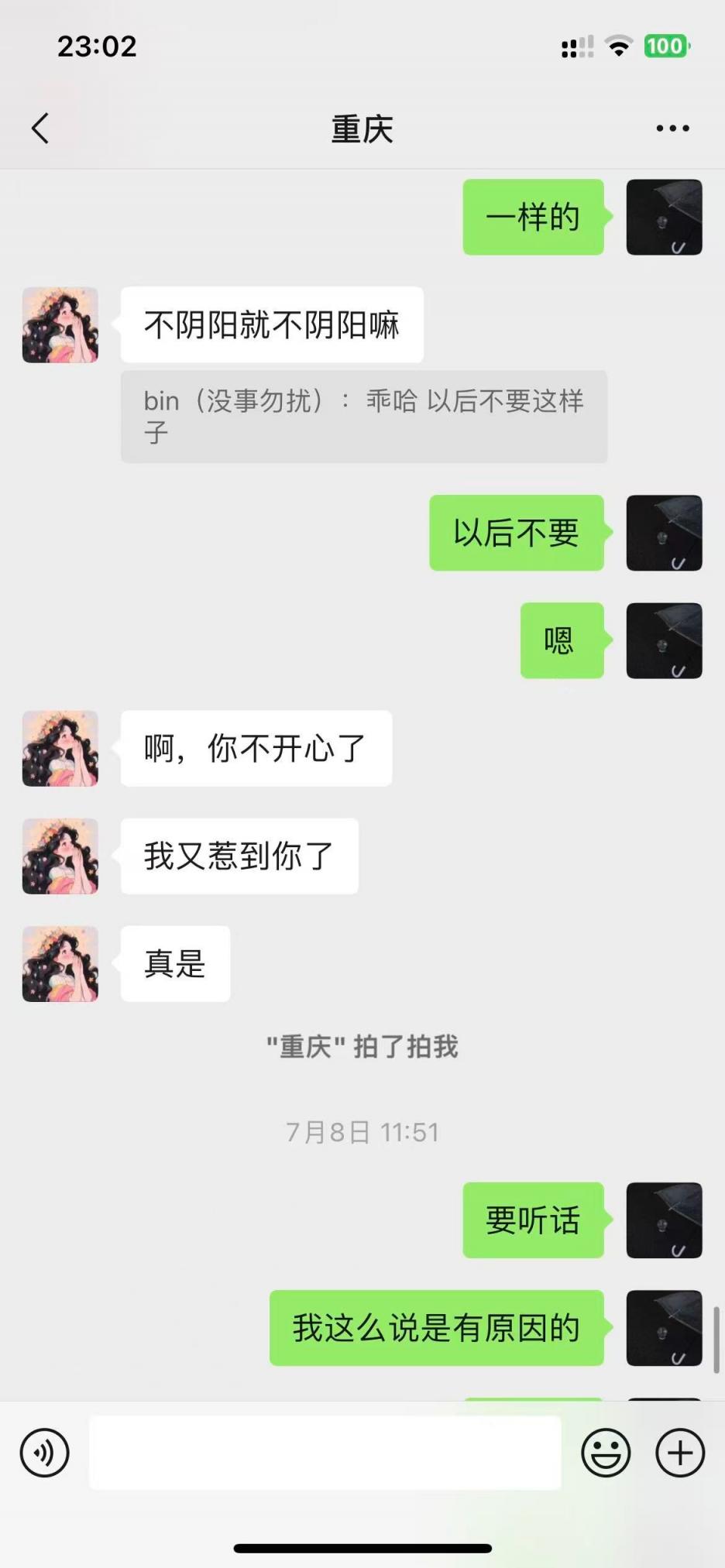Viewport: 725px width, 1568px height.
Task: Go back to the chat list
Action: (40, 129)
